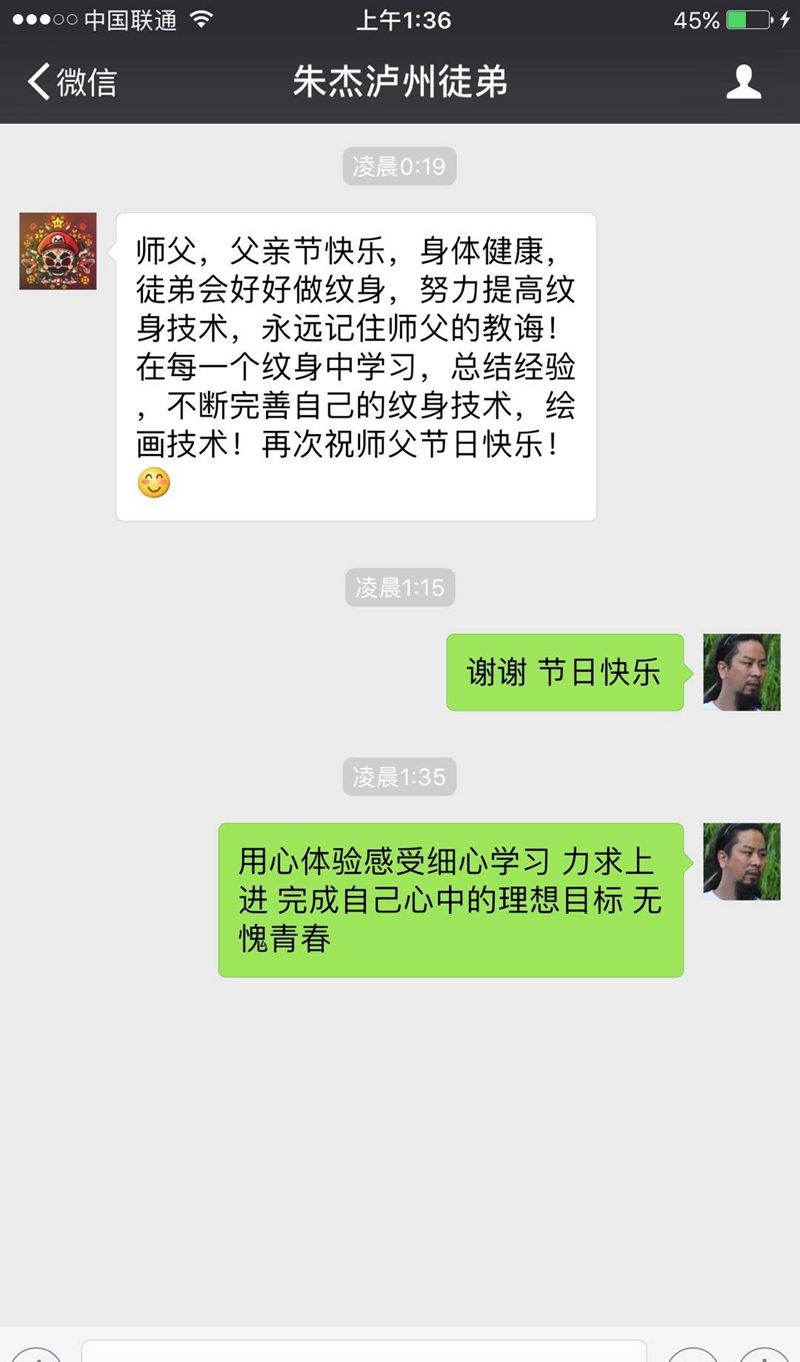Focus the message text box

(364, 1351)
